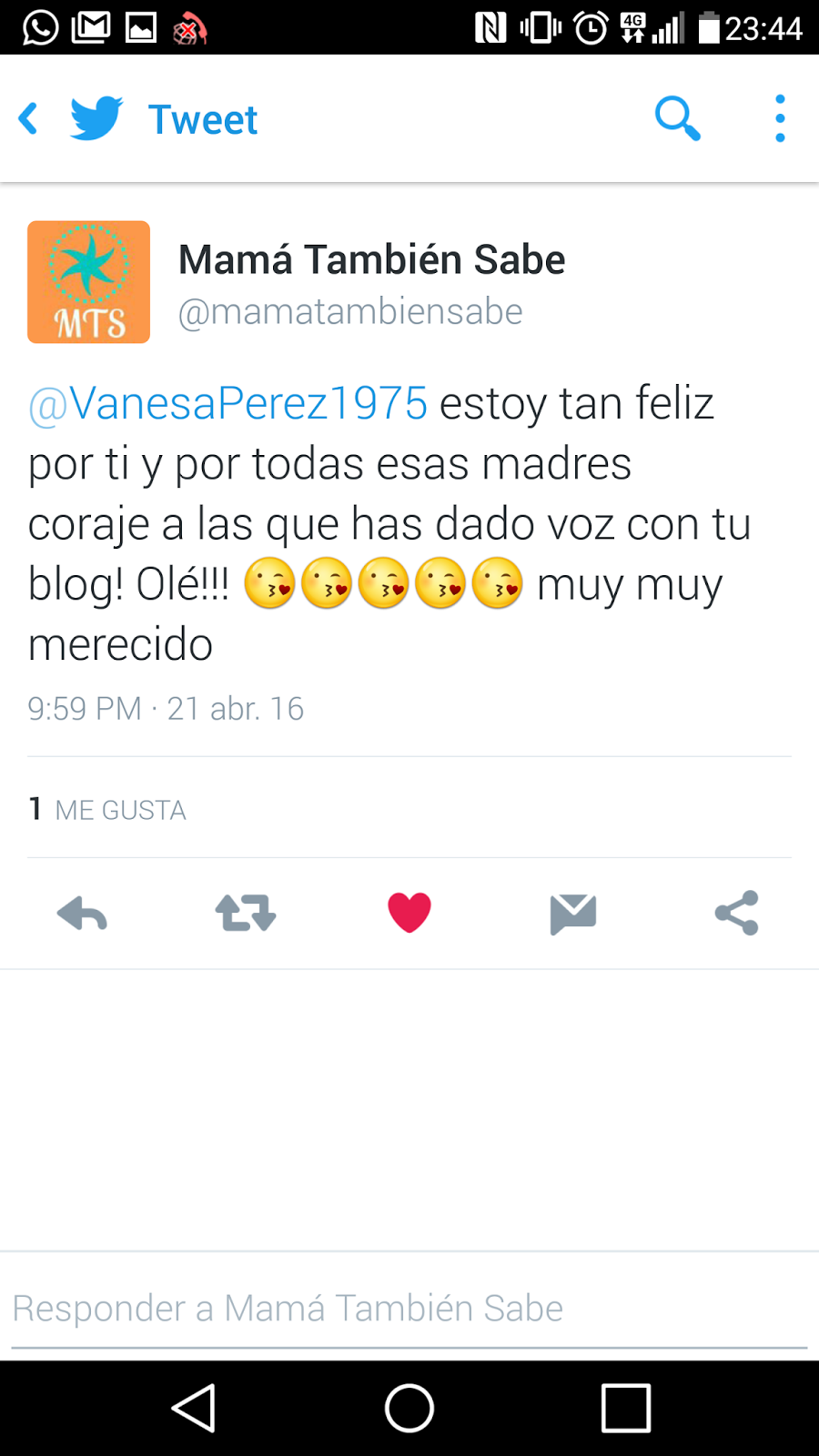Reply to this tweet with arrow icon

(82, 913)
